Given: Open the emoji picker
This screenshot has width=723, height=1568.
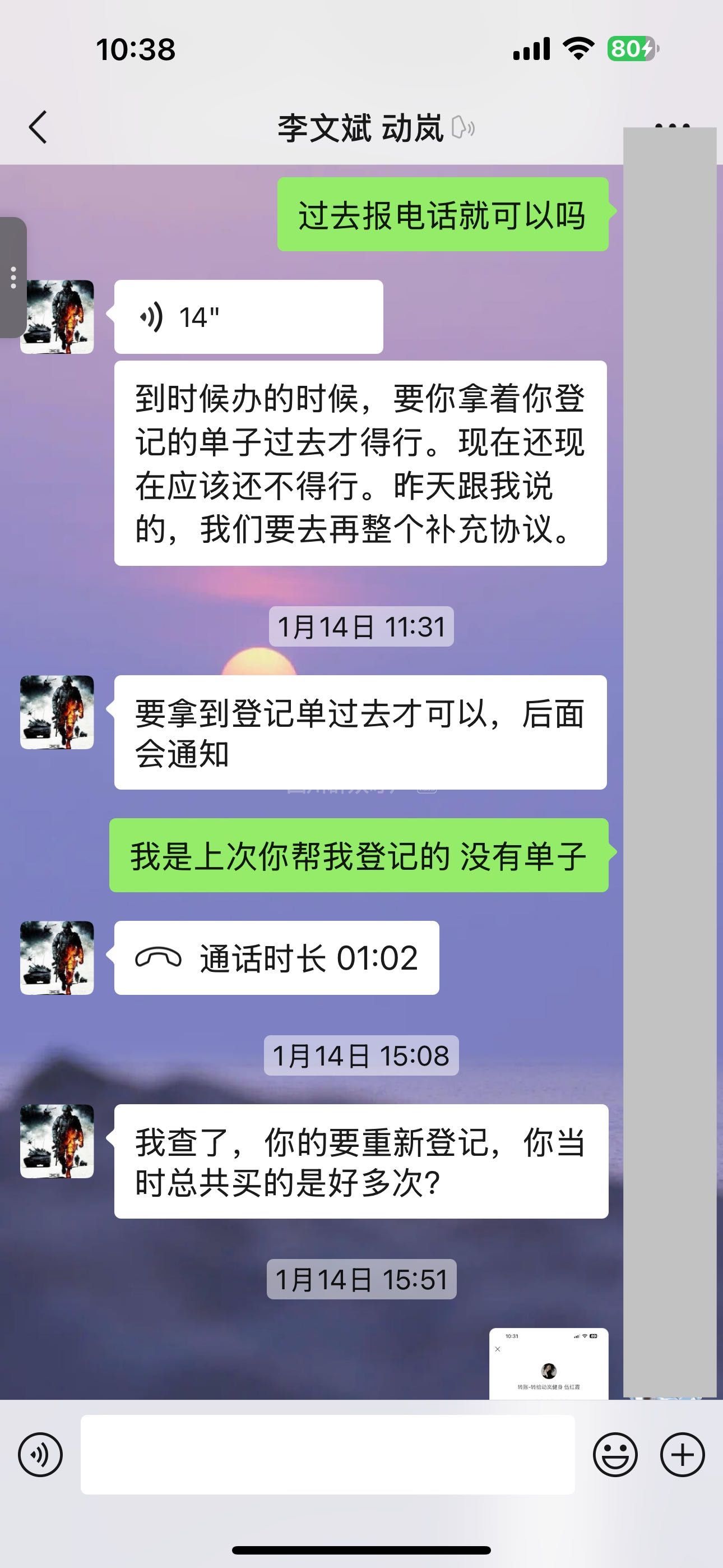Looking at the screenshot, I should coord(615,1455).
